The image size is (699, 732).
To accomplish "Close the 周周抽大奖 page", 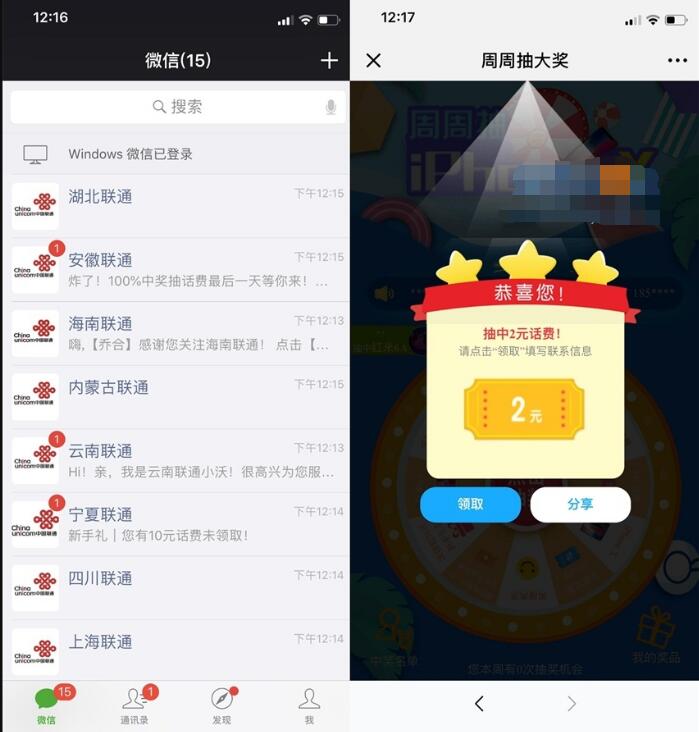I will [x=374, y=61].
